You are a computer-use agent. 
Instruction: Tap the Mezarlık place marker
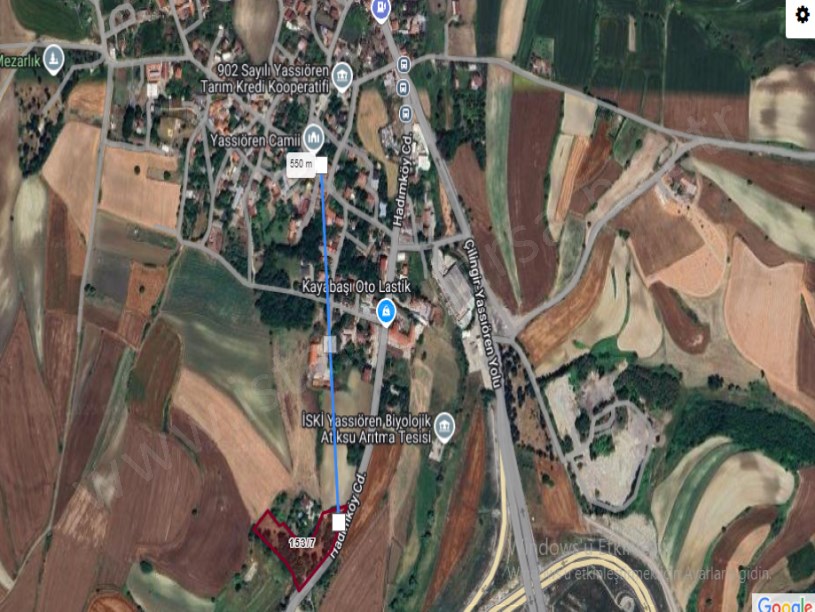54,57
